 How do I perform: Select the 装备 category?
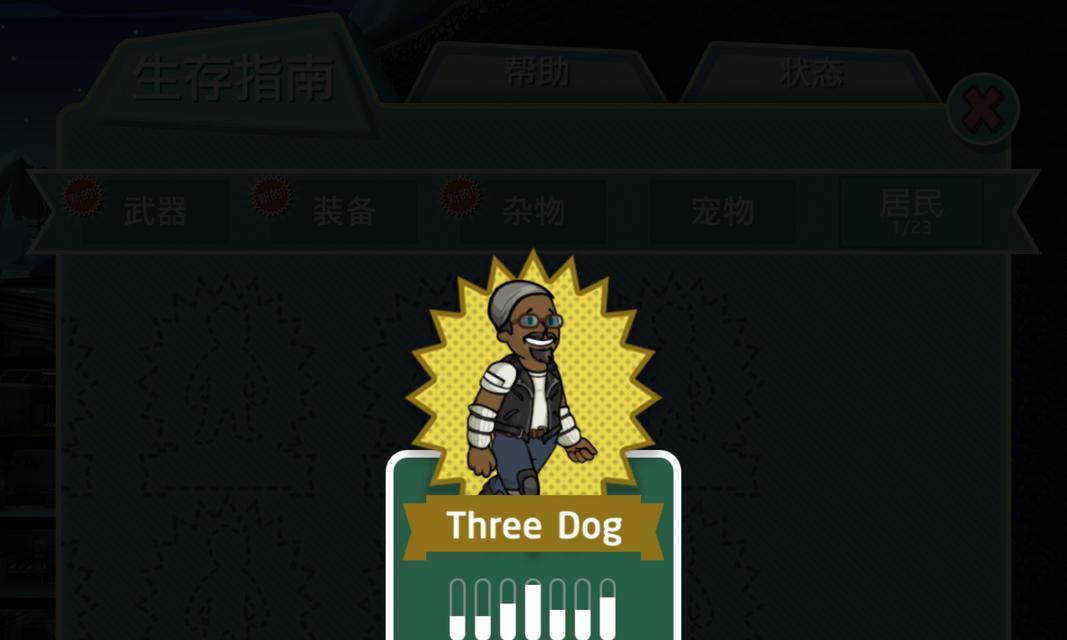[x=343, y=211]
